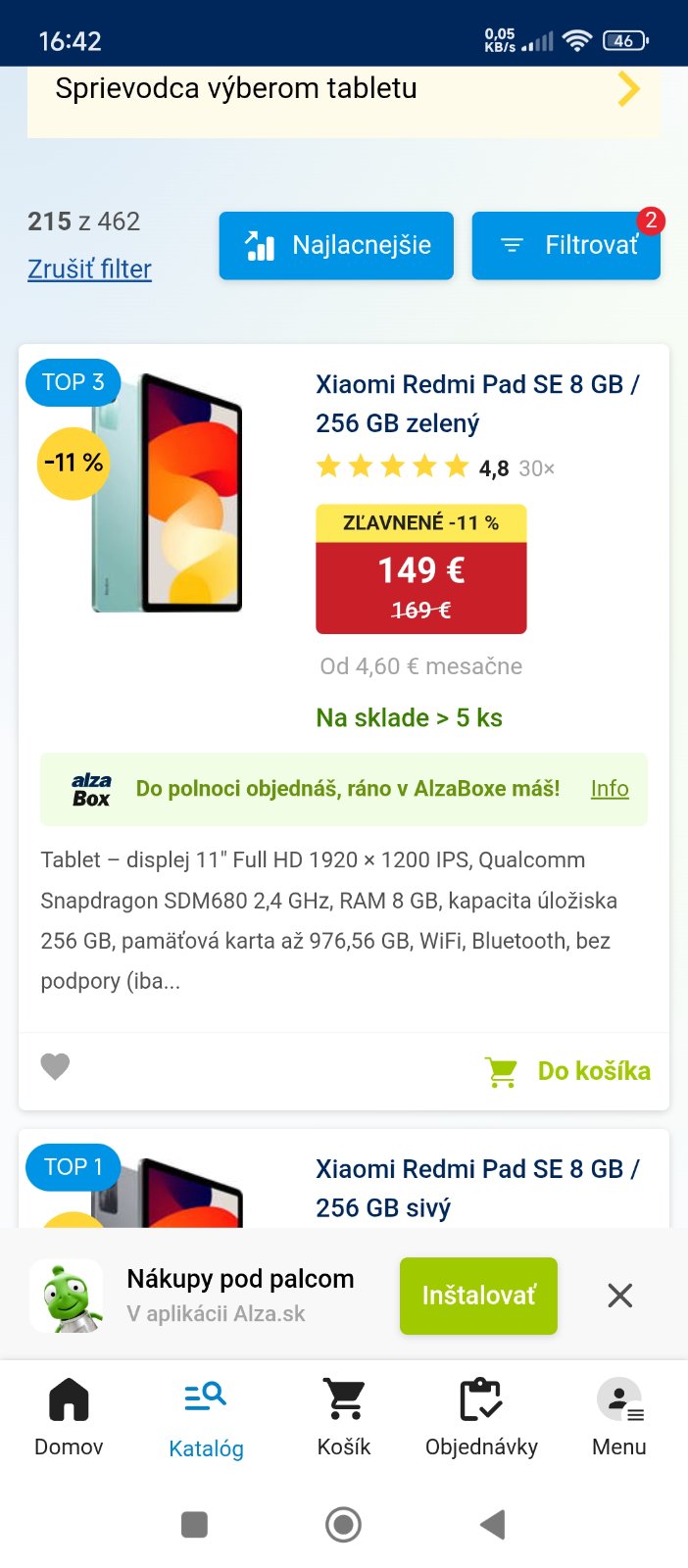Tap Inštalovať to get the Alza app
The height and width of the screenshot is (1568, 688).
478,1296
